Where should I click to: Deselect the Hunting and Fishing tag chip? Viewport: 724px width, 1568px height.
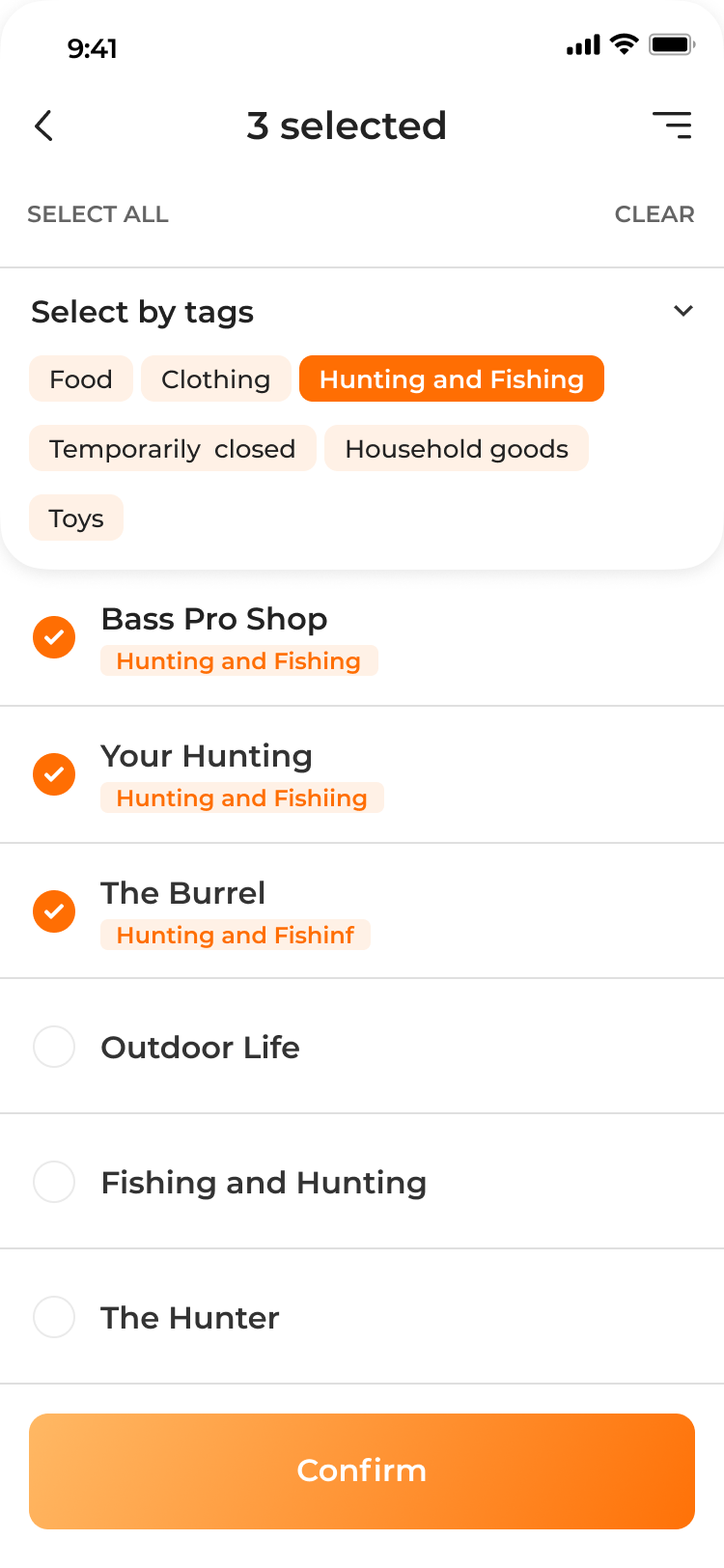tap(452, 378)
